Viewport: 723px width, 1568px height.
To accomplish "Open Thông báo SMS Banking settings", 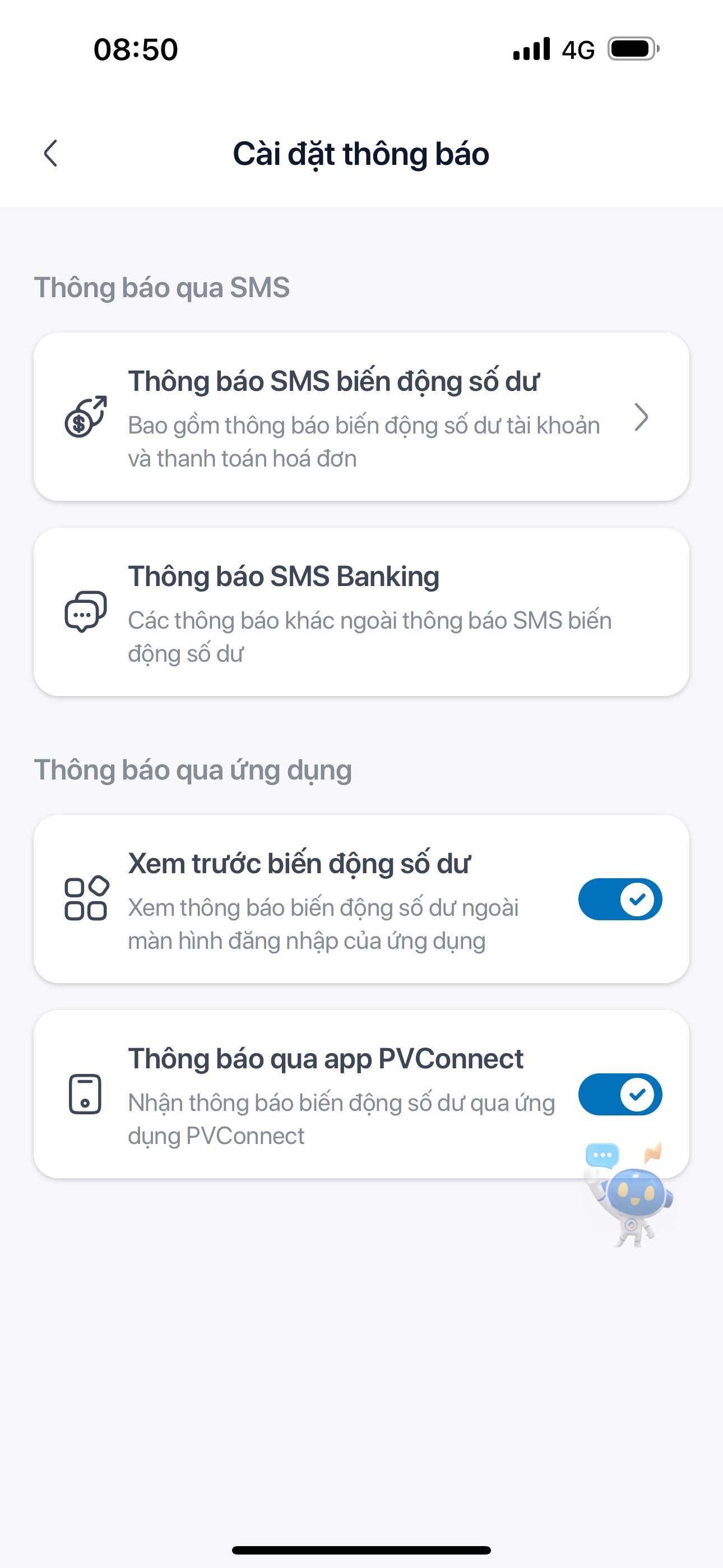I will coord(361,612).
